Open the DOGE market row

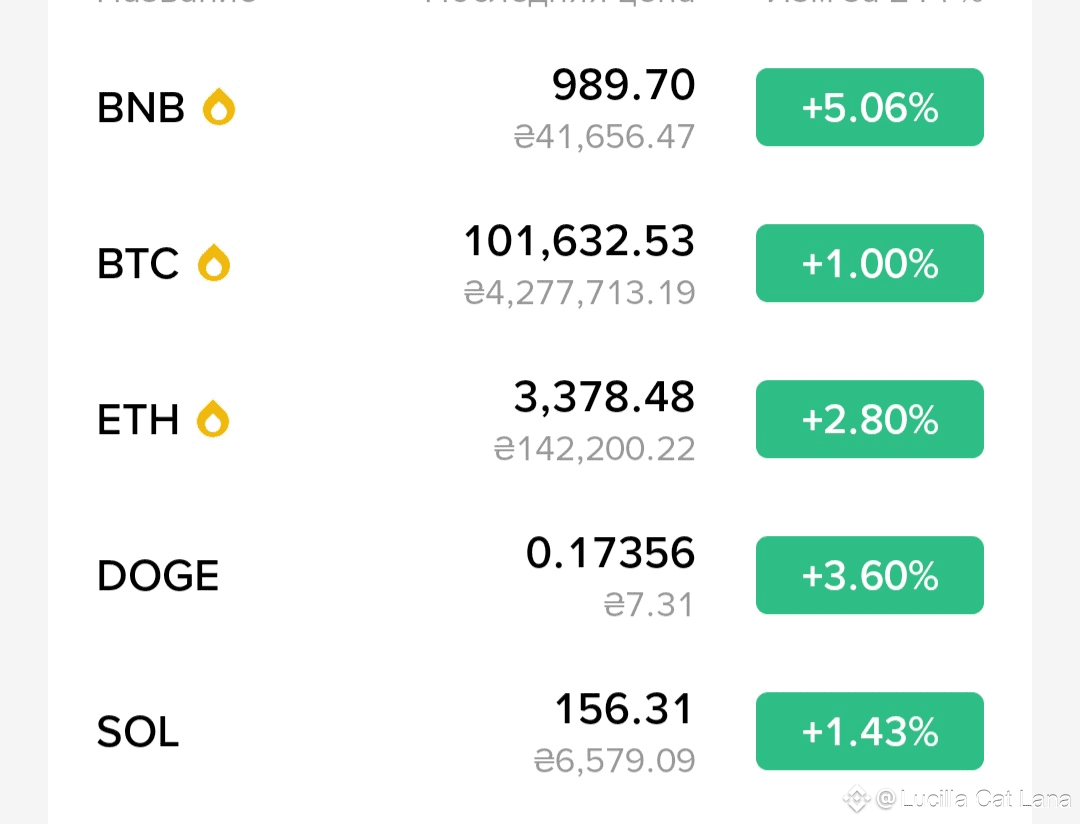pyautogui.click(x=158, y=575)
